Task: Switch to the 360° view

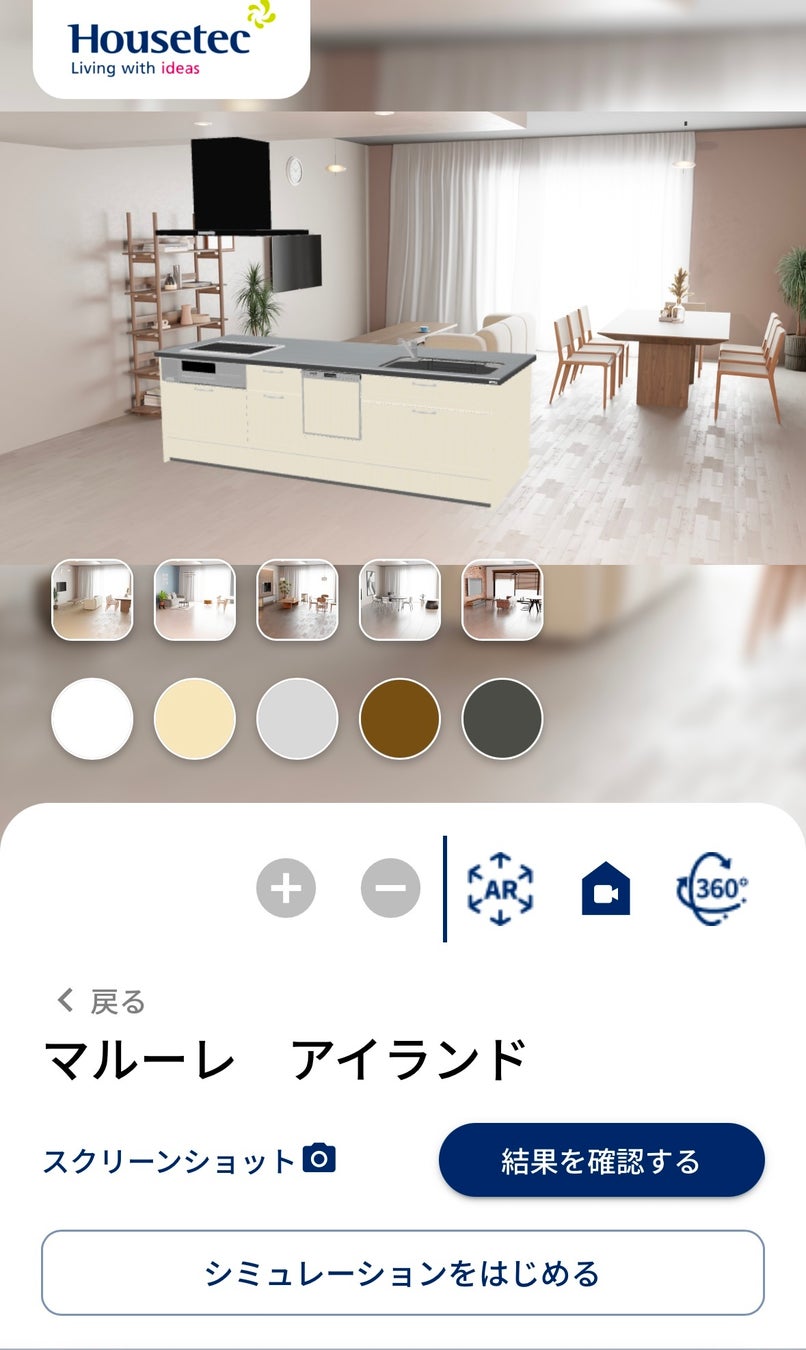Action: (x=712, y=888)
